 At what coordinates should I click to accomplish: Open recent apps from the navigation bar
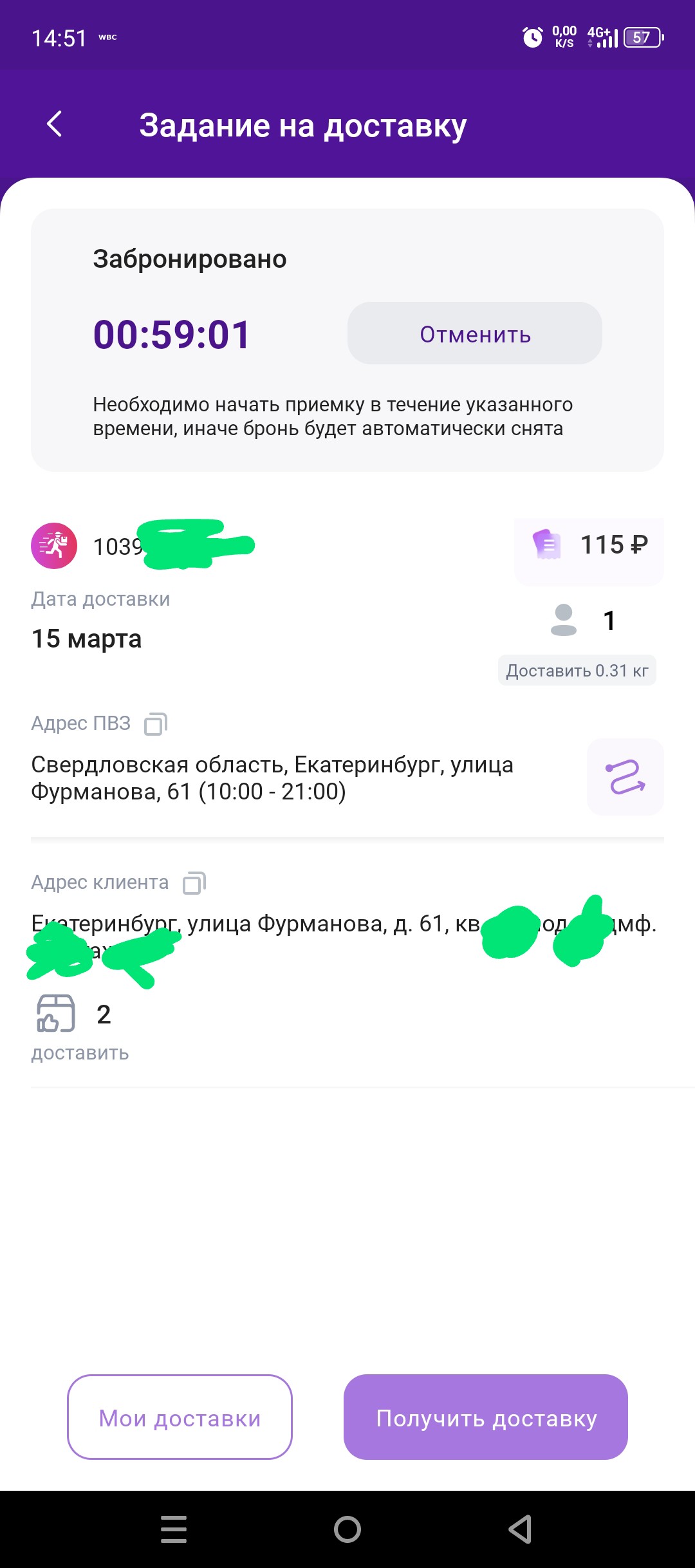[x=174, y=1529]
